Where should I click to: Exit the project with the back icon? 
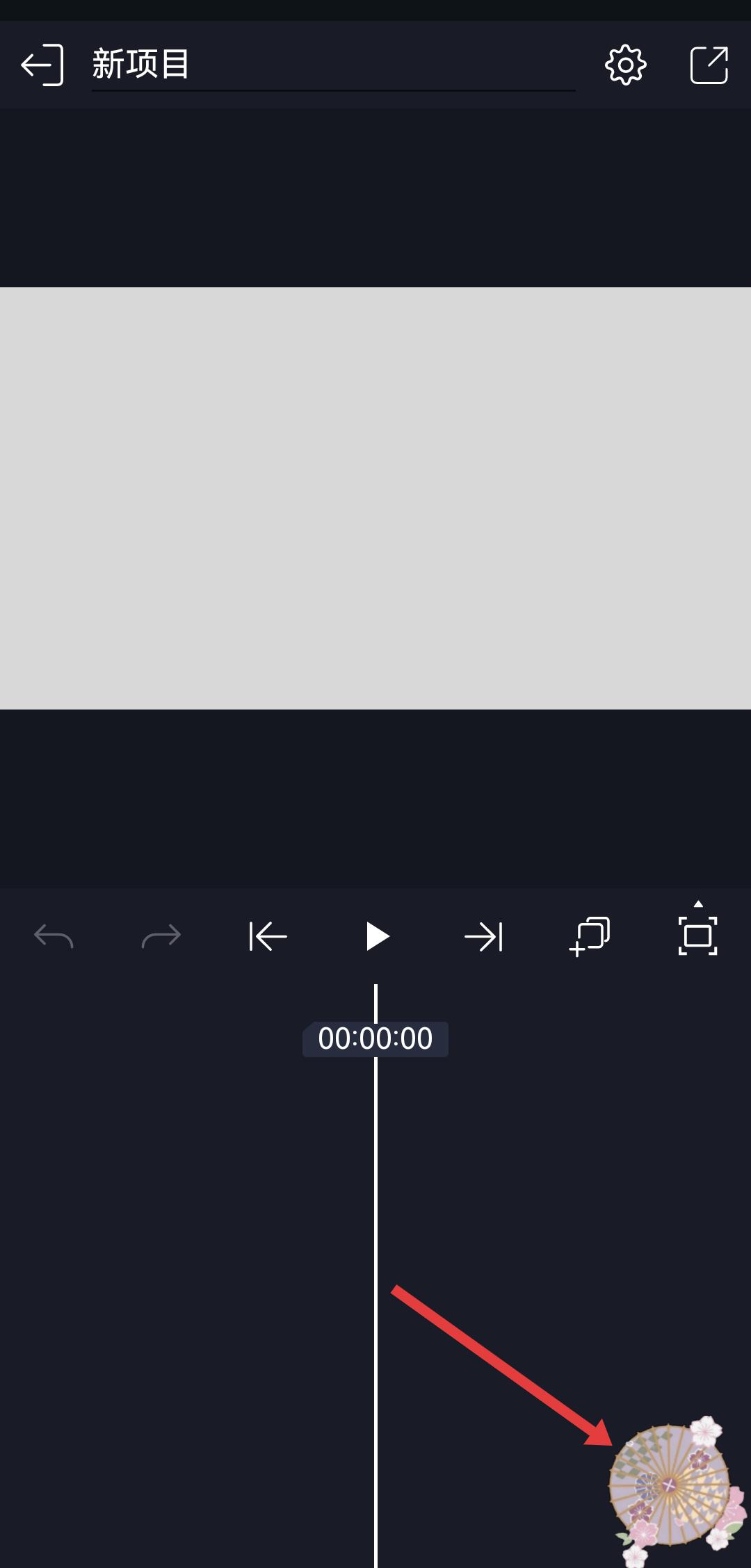pos(42,65)
